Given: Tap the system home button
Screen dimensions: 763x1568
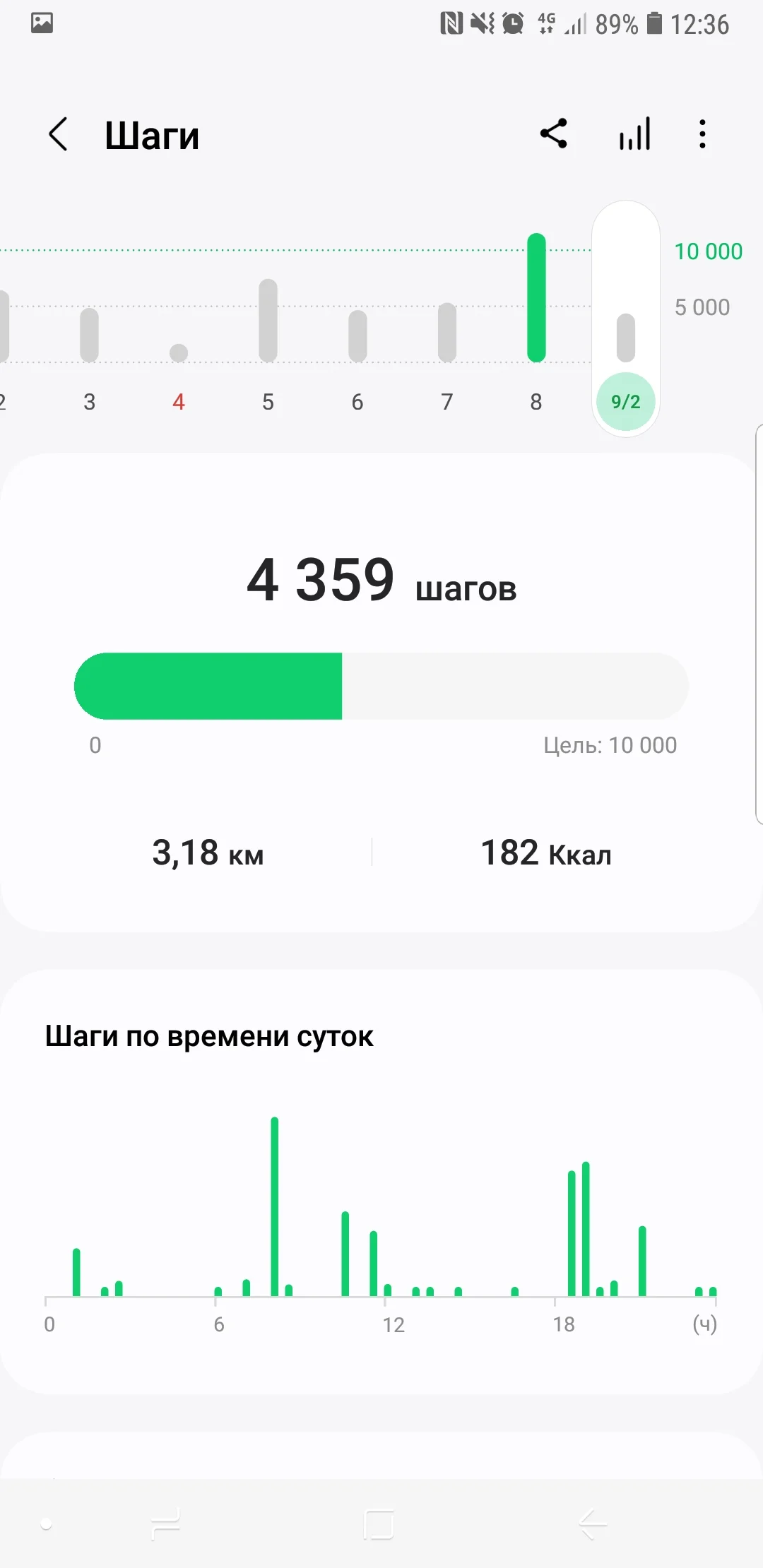Looking at the screenshot, I should click(379, 1524).
